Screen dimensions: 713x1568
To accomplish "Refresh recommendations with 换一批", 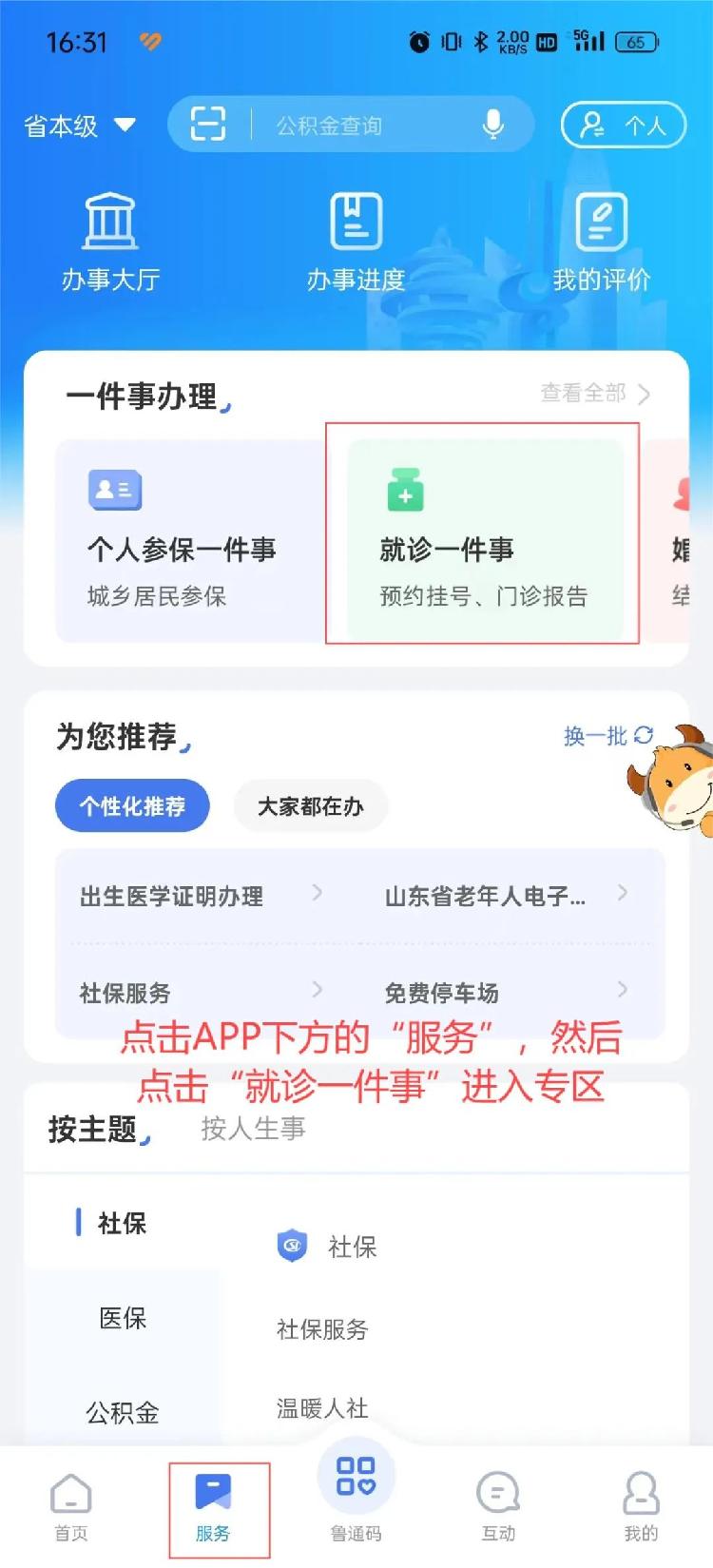I will coord(607,735).
